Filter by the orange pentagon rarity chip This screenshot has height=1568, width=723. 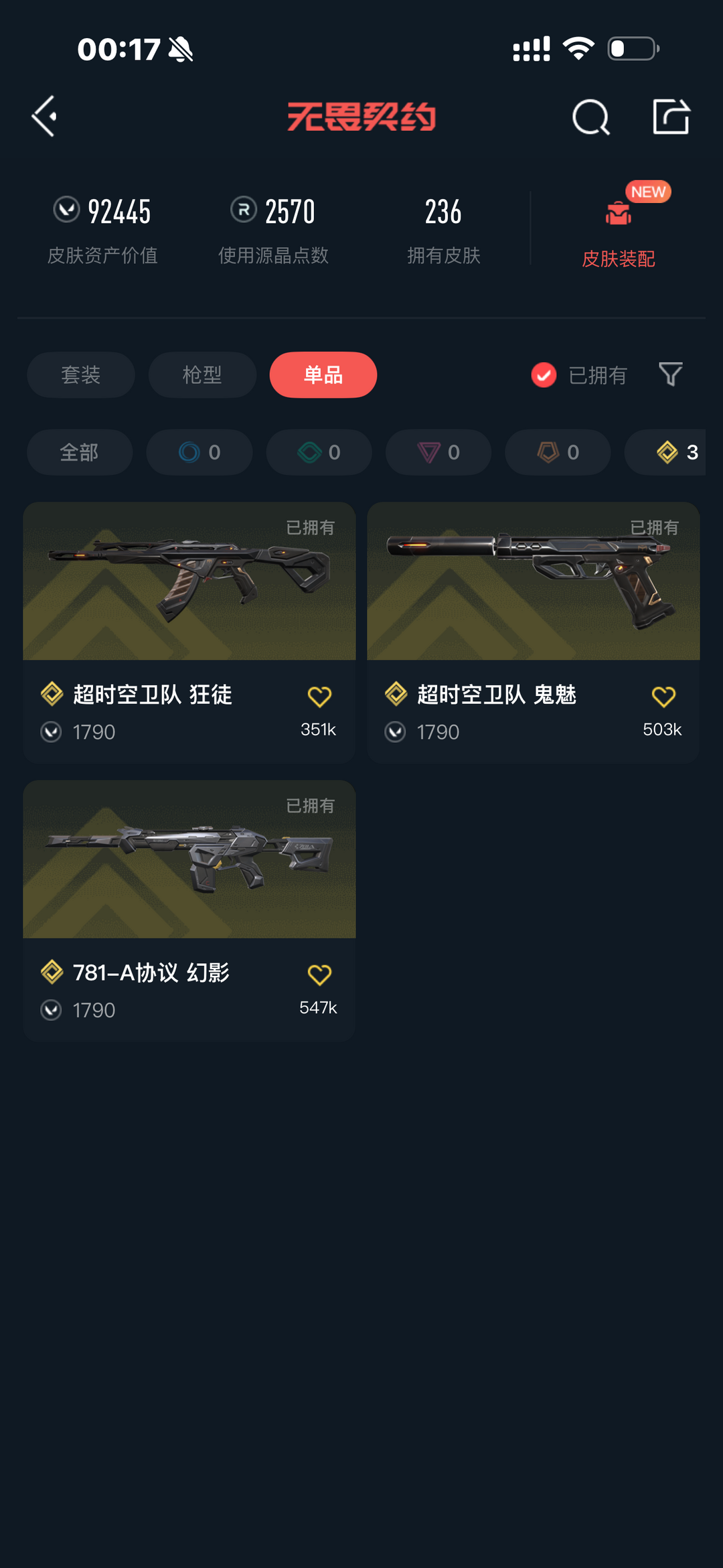pyautogui.click(x=558, y=453)
